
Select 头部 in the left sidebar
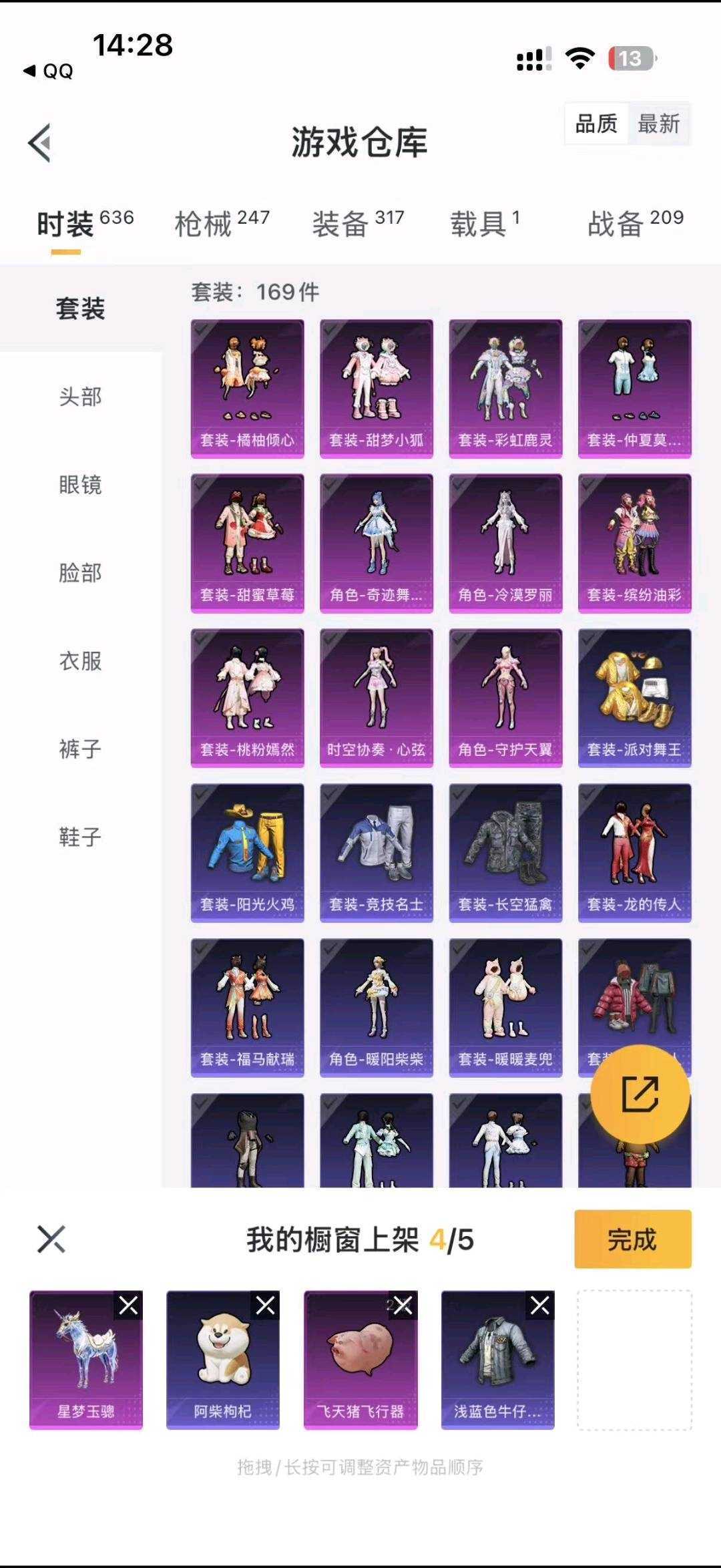tap(79, 397)
